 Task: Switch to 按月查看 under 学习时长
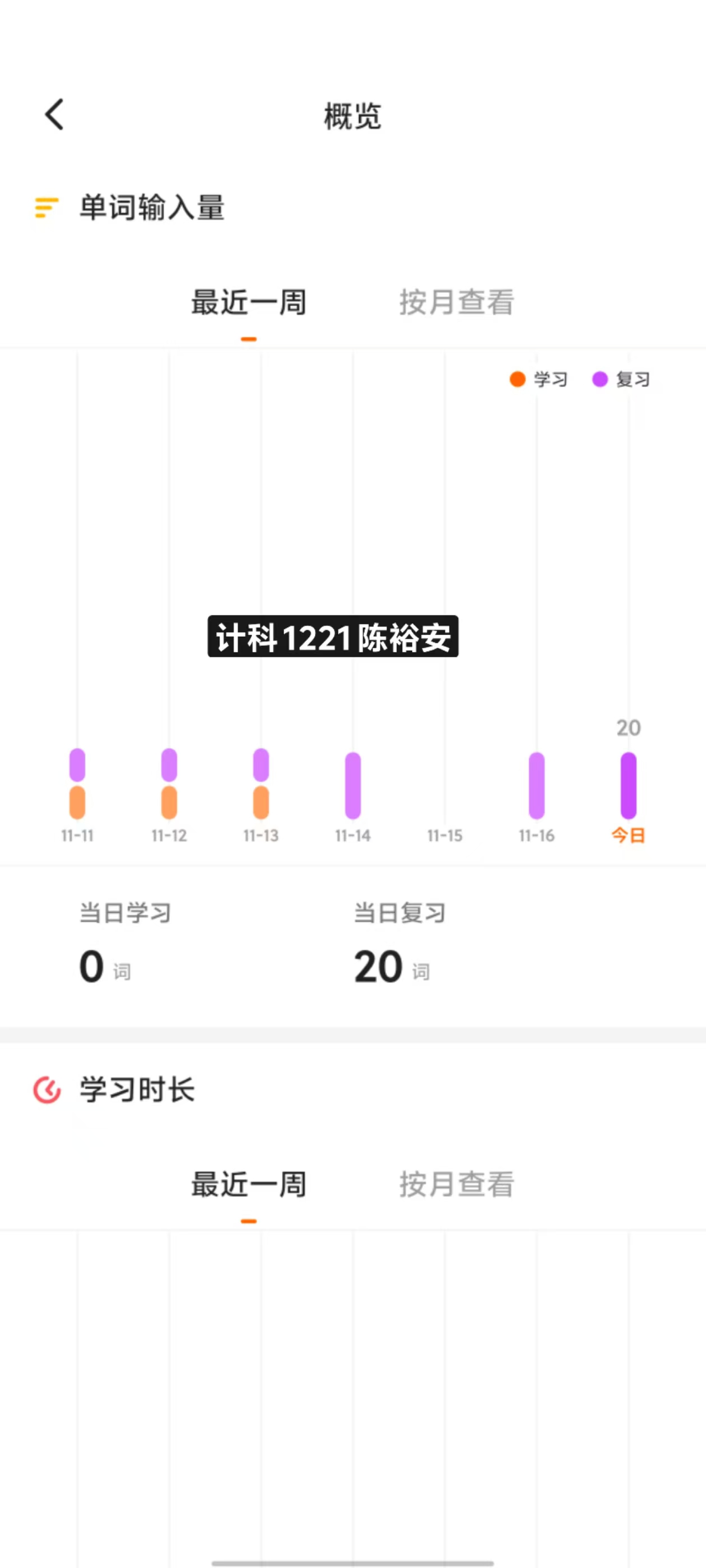point(456,1184)
